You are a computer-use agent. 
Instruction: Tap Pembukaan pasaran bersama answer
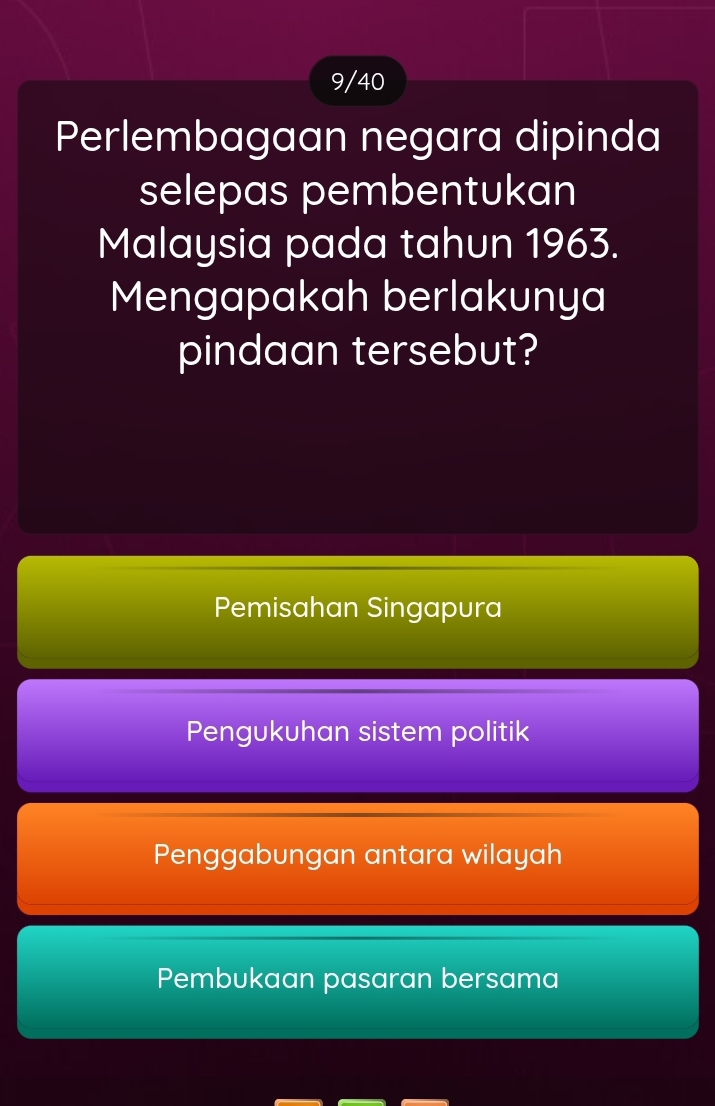tap(357, 979)
